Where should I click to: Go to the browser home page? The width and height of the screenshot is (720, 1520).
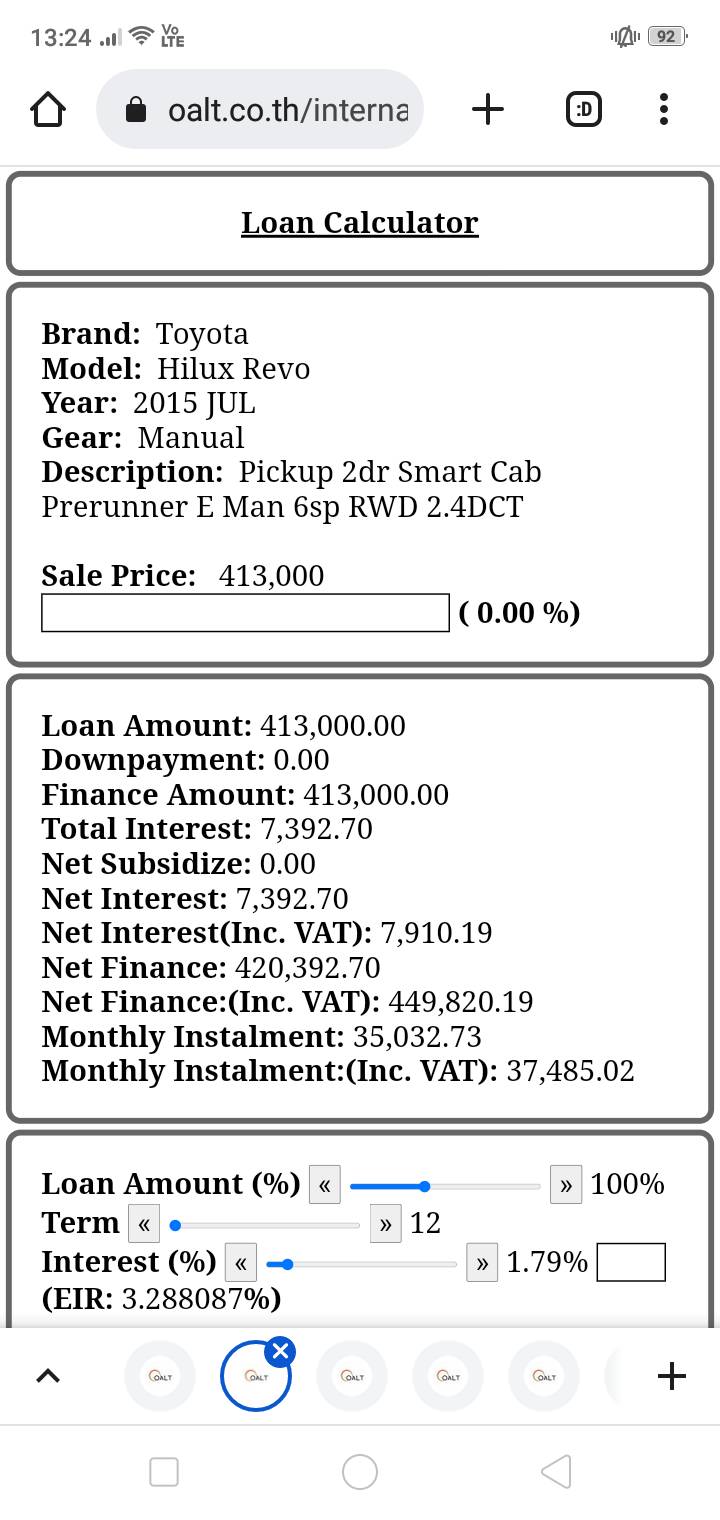49,110
